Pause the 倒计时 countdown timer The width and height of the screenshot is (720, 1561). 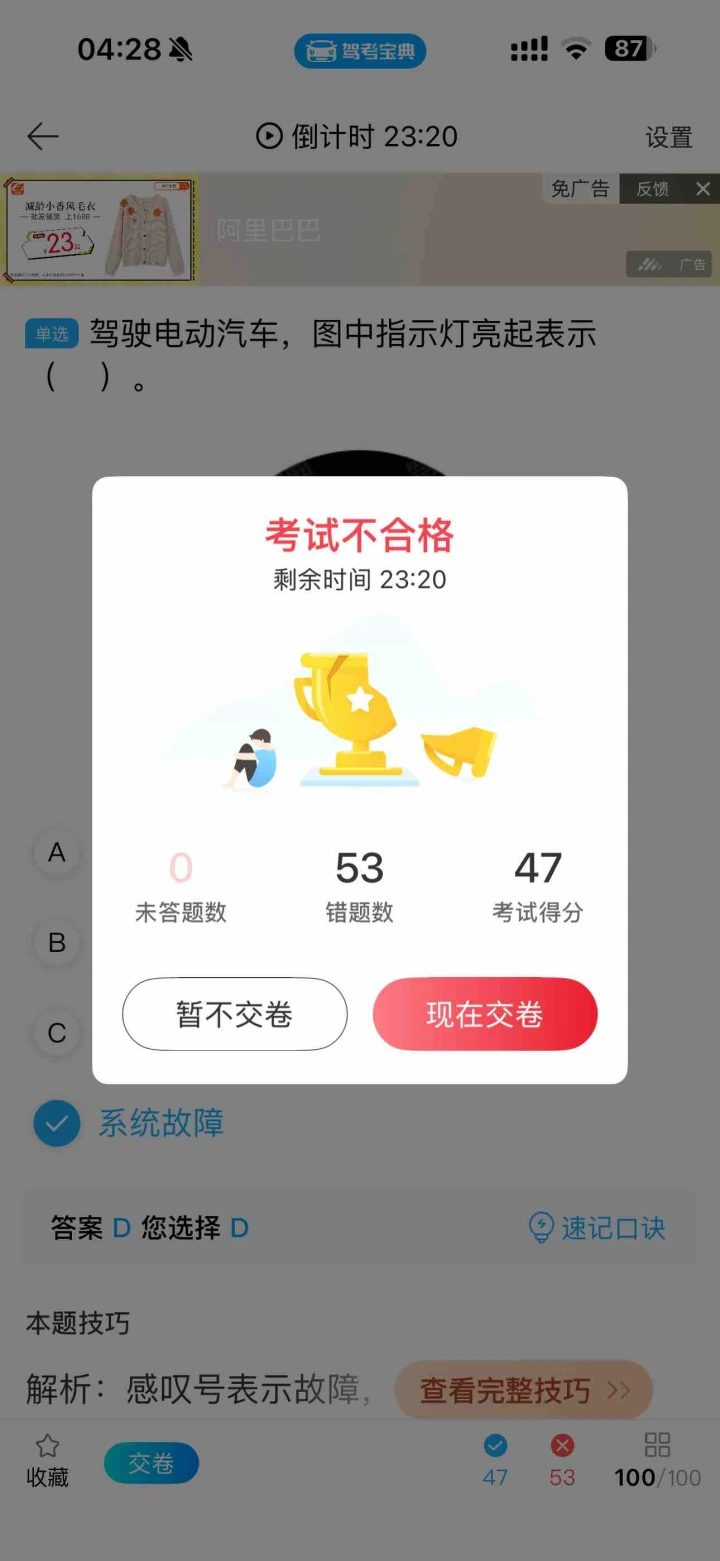[x=269, y=136]
